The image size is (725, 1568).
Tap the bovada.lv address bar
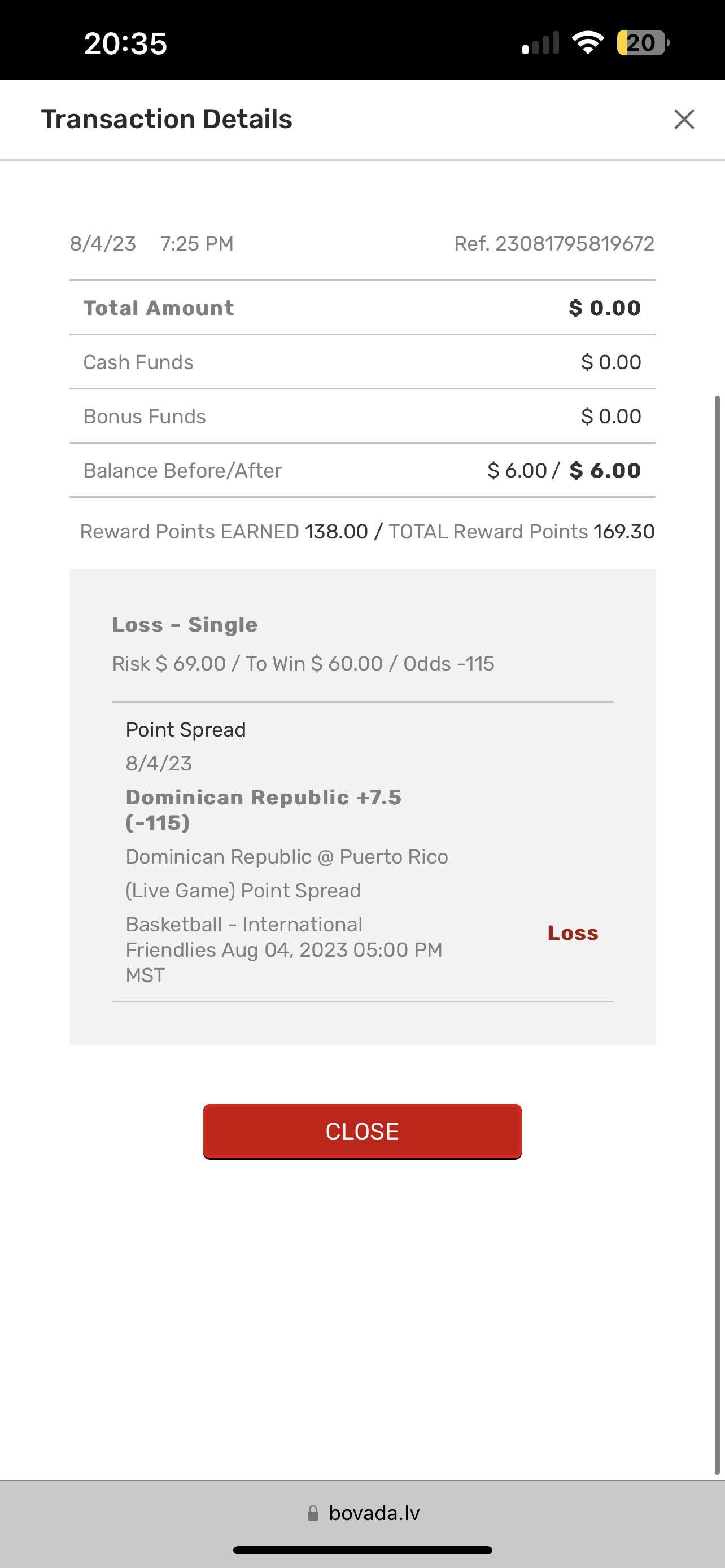point(364,1513)
